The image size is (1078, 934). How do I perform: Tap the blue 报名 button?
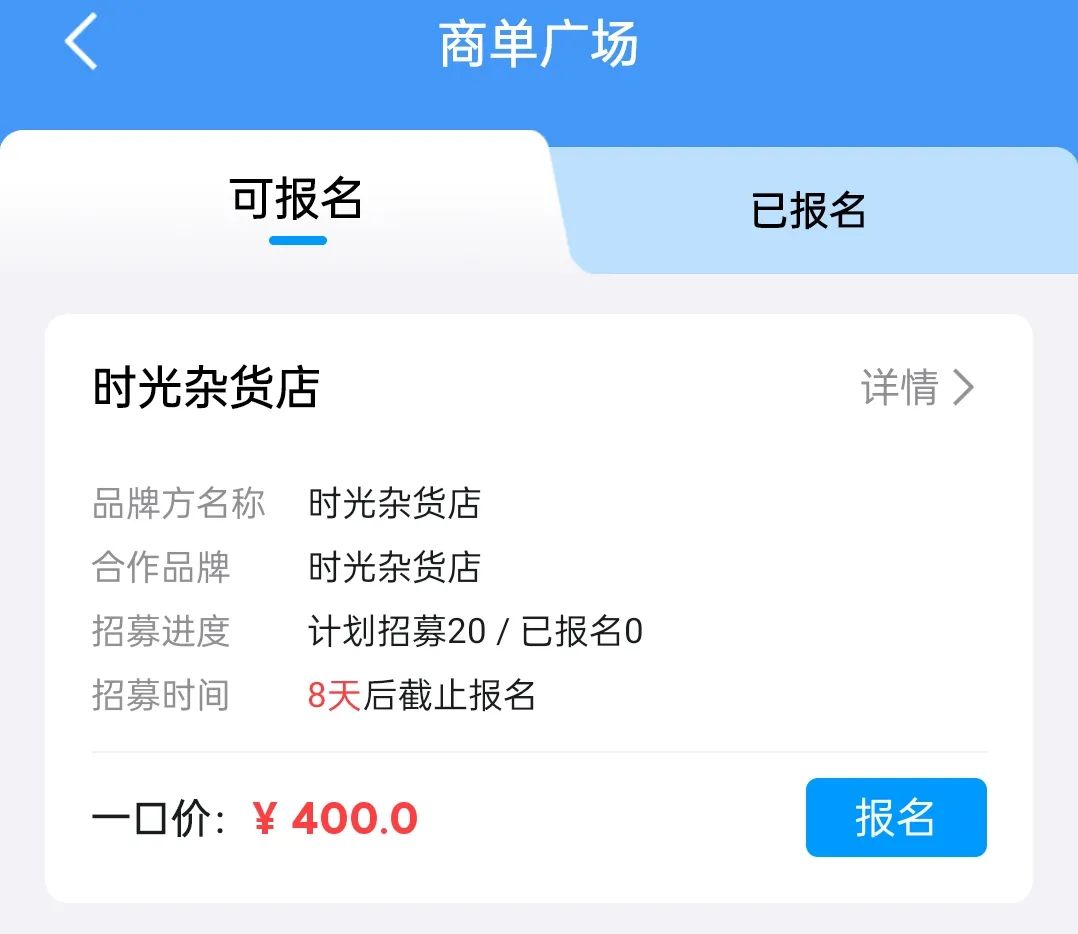[895, 818]
